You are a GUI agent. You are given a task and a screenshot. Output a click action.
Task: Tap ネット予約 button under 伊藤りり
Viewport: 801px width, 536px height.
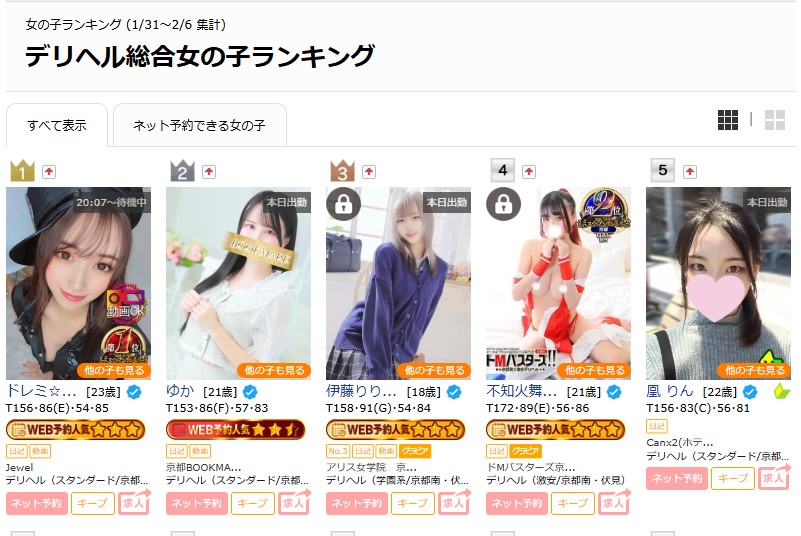(356, 503)
